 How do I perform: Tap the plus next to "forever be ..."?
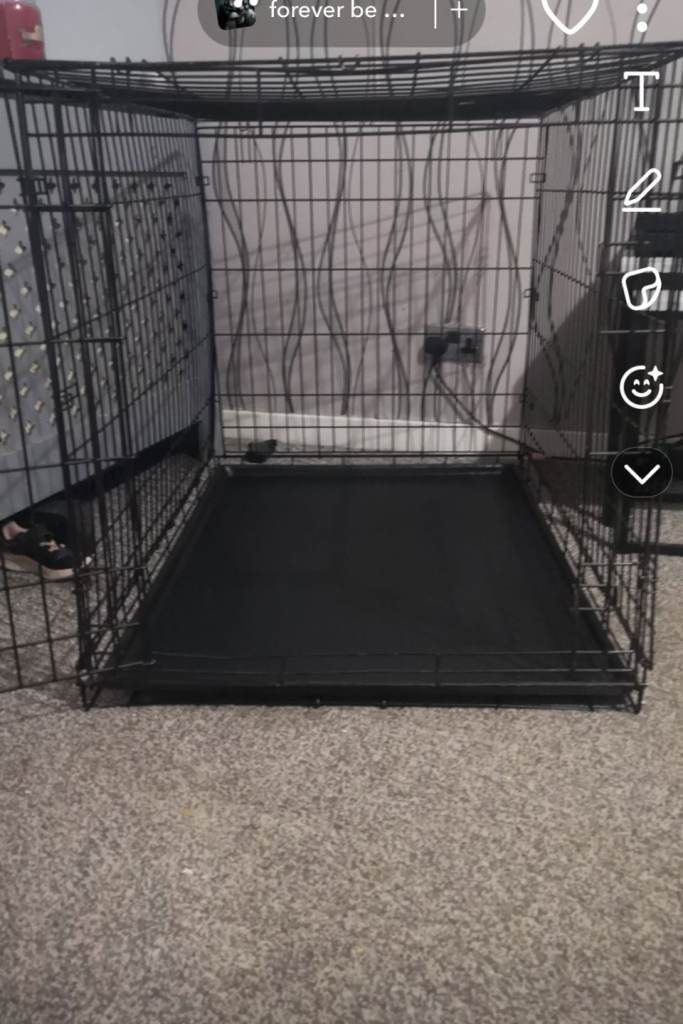[459, 10]
